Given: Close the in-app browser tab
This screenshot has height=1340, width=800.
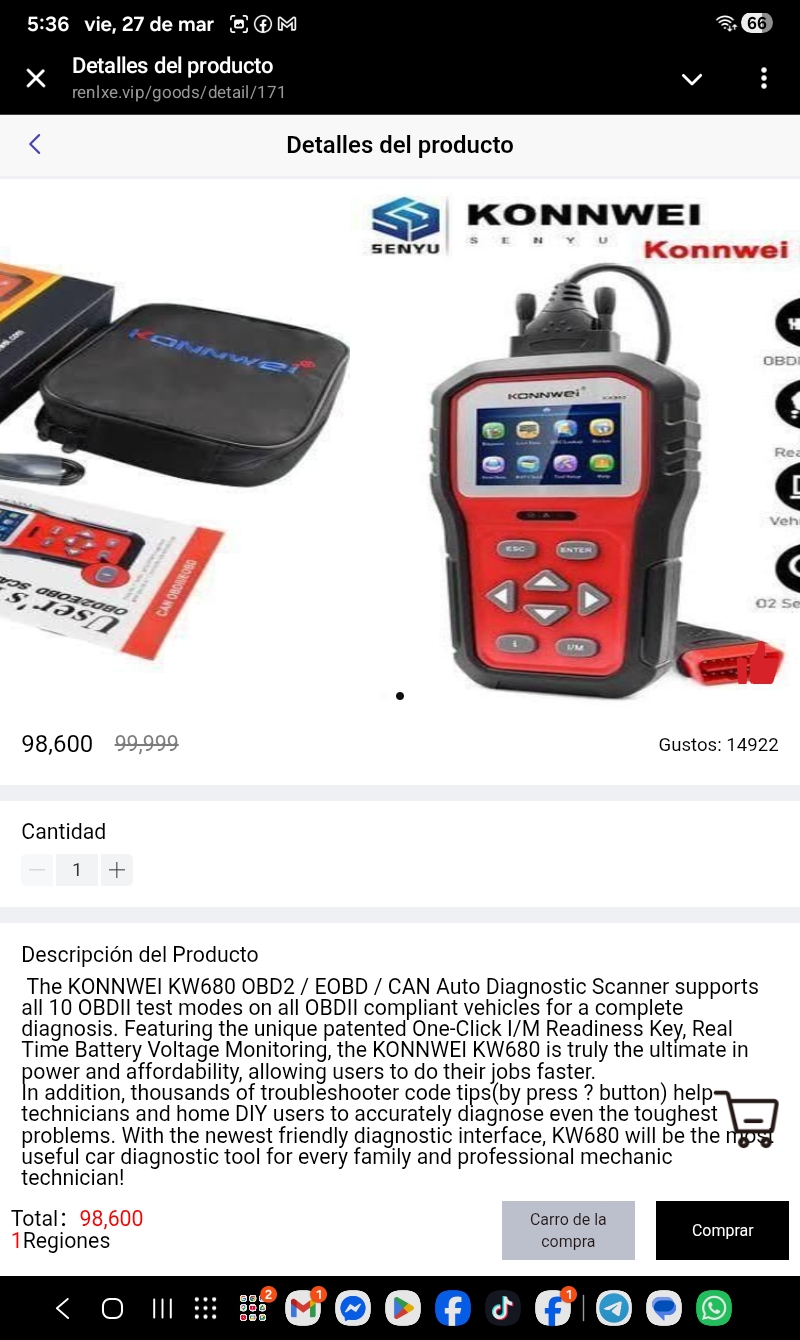Looking at the screenshot, I should pos(36,78).
